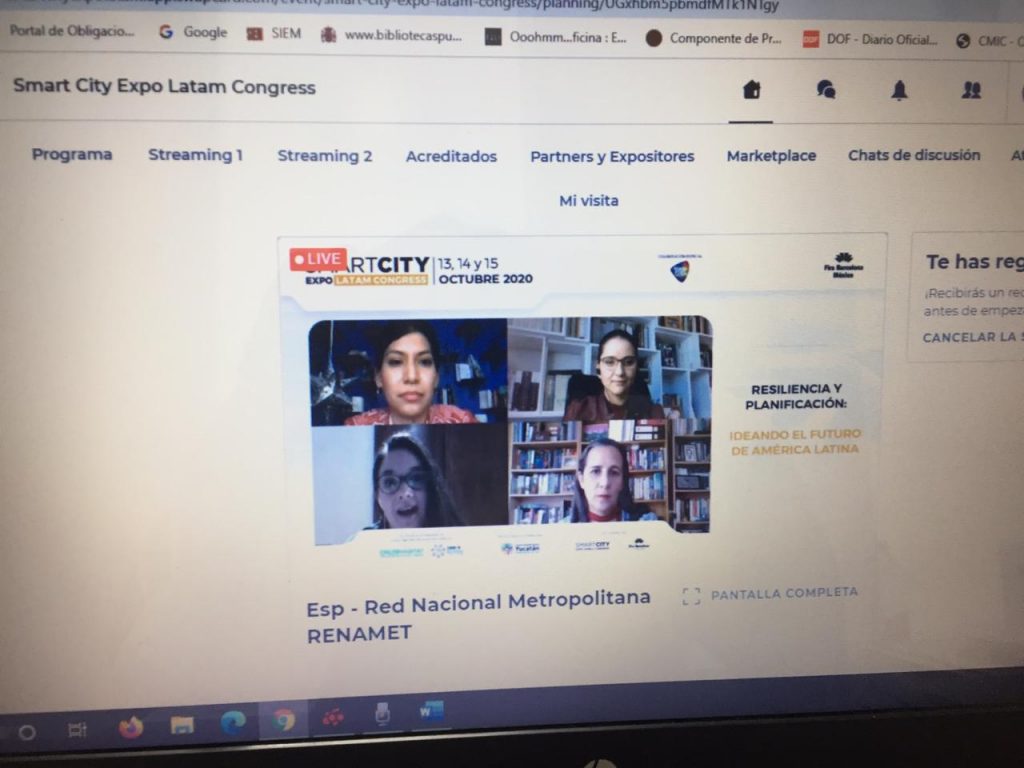Open the Mi visita tab

(x=589, y=201)
